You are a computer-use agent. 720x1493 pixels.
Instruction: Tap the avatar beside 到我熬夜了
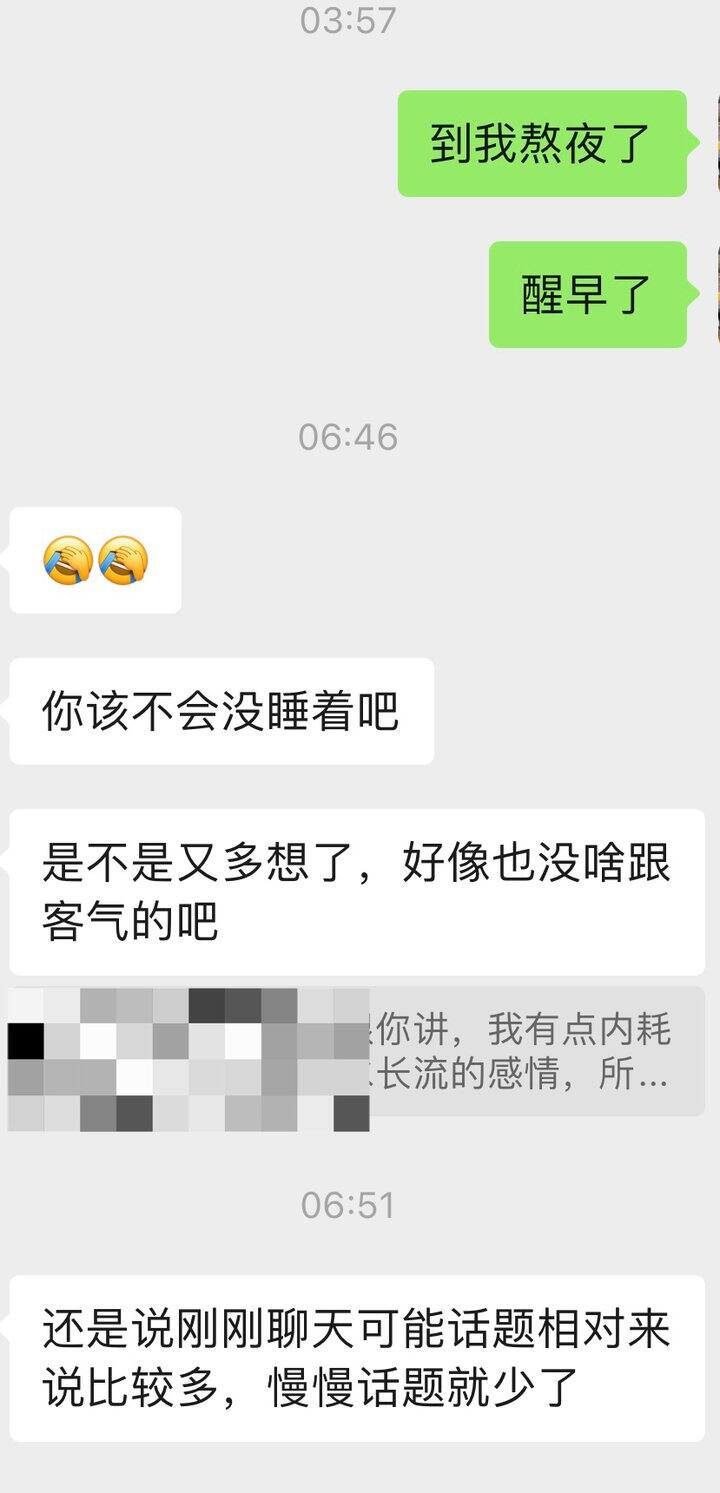[x=716, y=143]
